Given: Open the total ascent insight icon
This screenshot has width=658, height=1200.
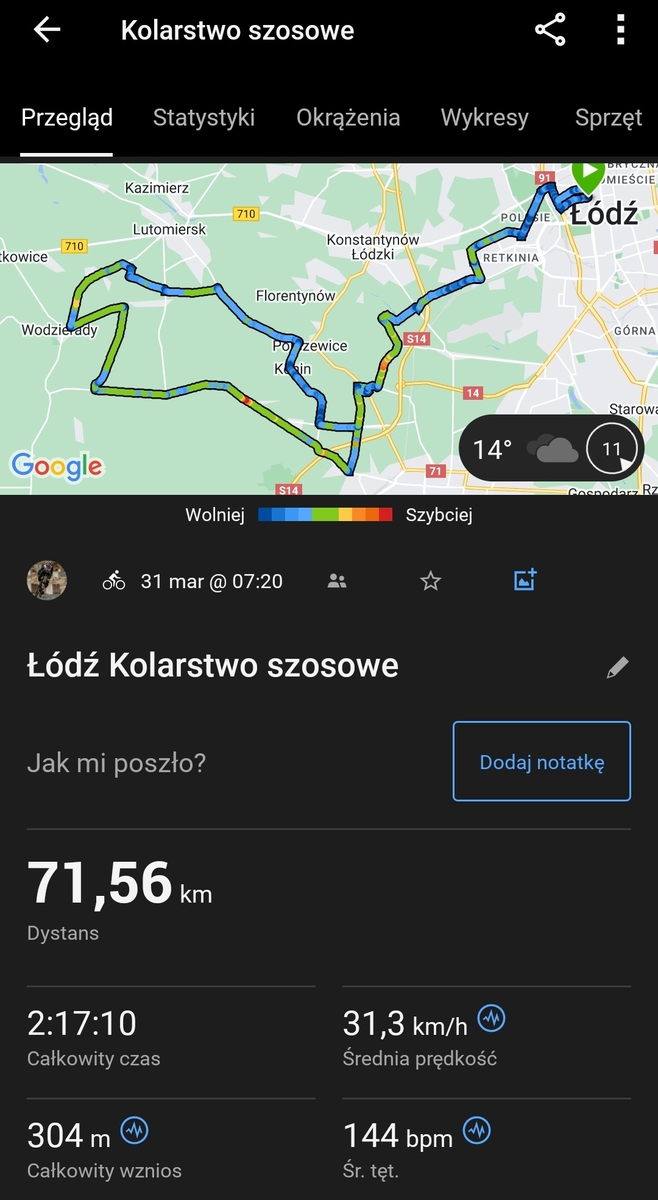Looking at the screenshot, I should point(134,1132).
